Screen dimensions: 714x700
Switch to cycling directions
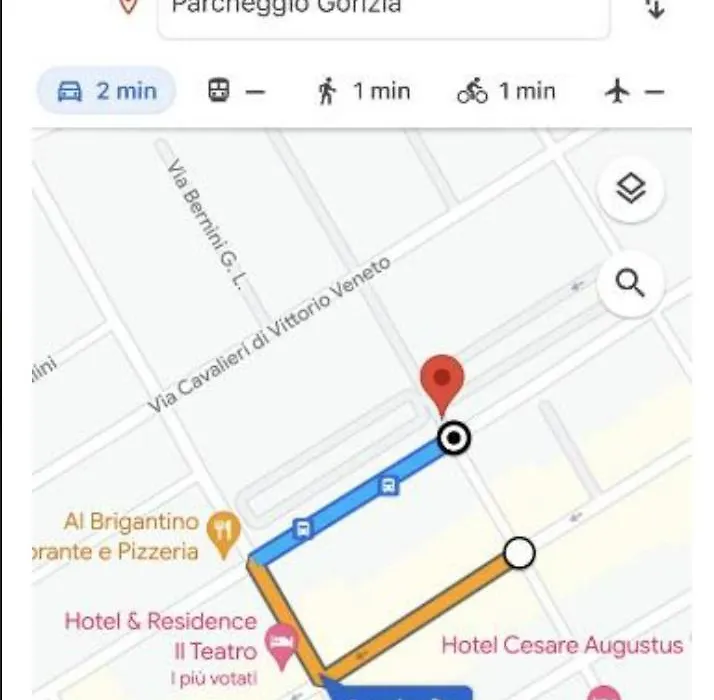pos(505,92)
